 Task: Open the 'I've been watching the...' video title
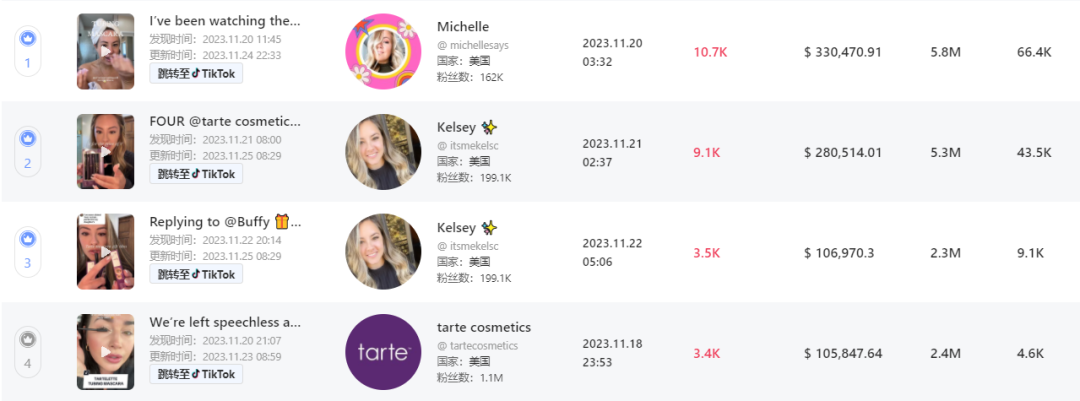[224, 21]
